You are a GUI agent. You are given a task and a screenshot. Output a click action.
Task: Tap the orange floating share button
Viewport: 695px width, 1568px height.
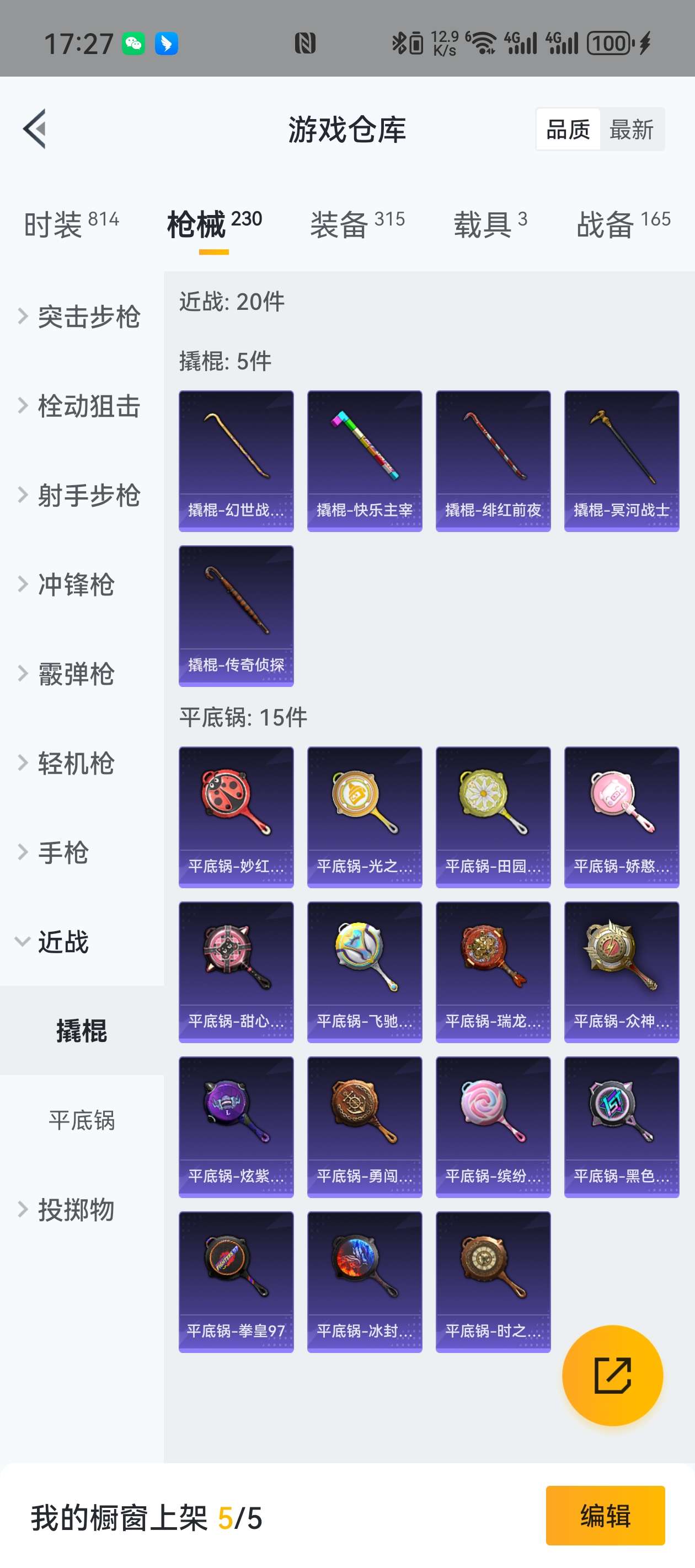[612, 1375]
